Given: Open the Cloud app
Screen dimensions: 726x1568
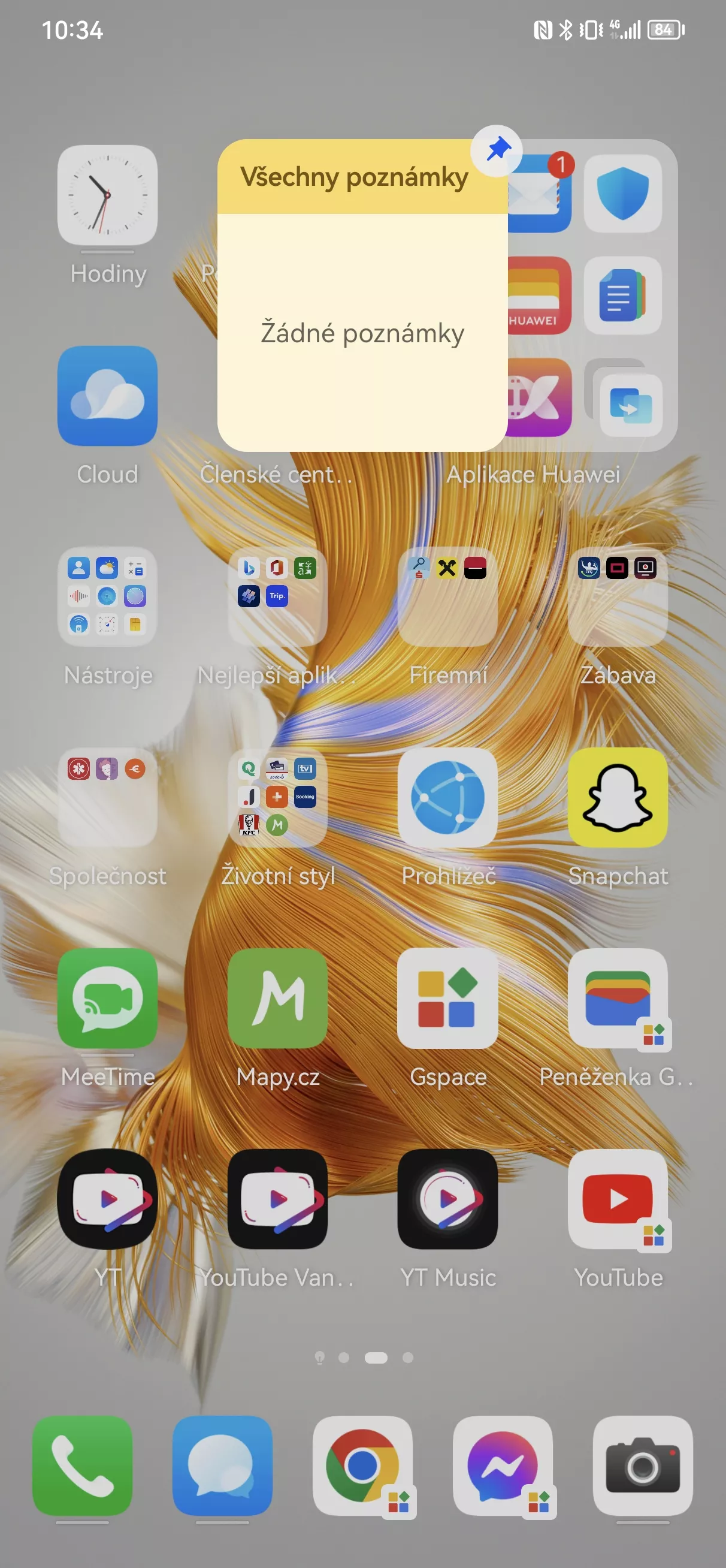Looking at the screenshot, I should [x=108, y=396].
